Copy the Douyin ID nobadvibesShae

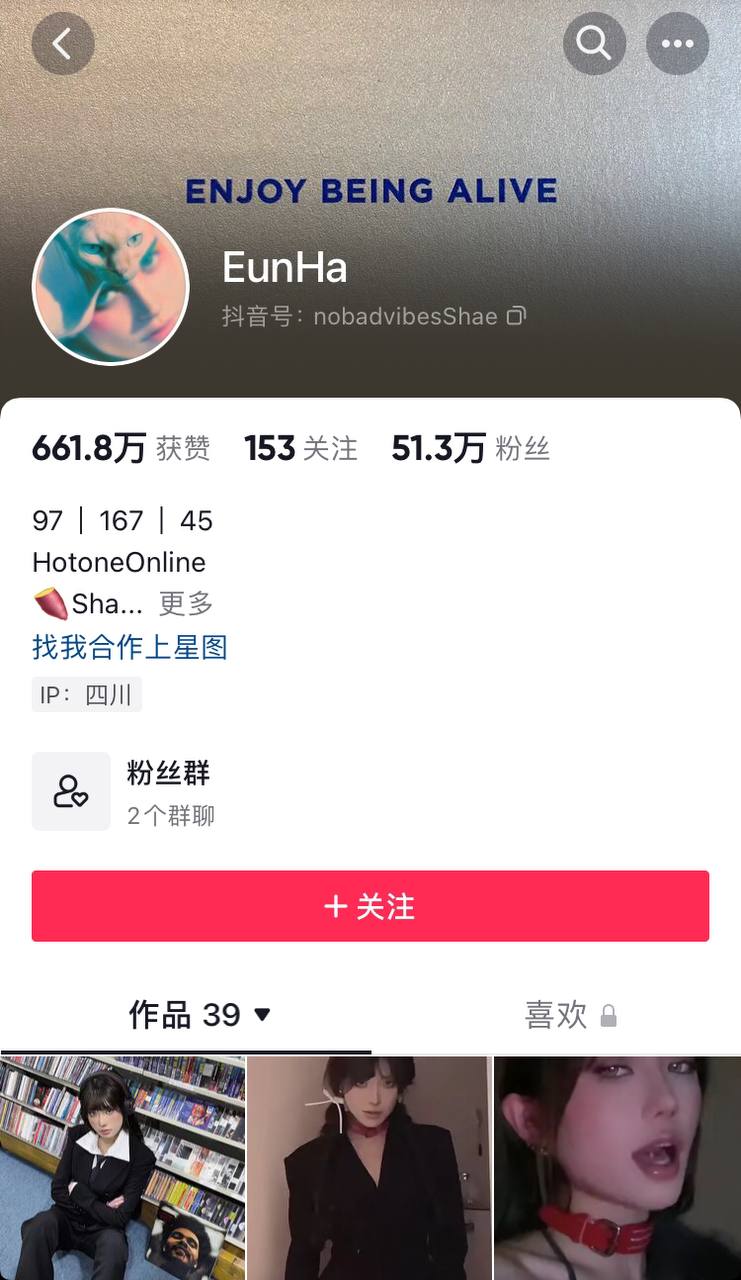(x=516, y=317)
